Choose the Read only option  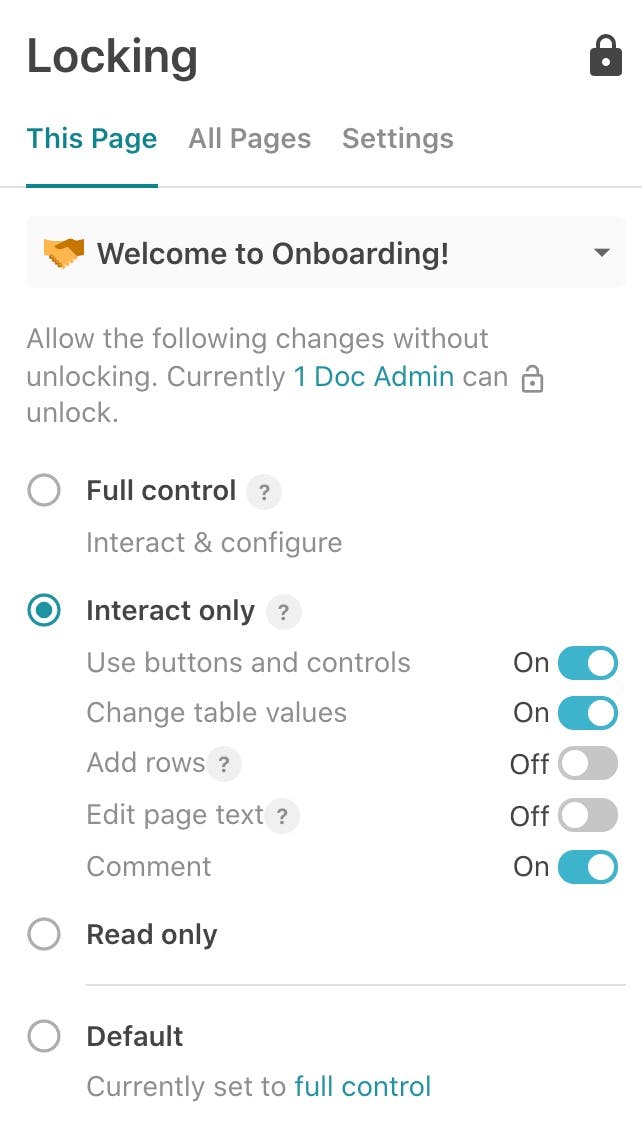pos(44,935)
